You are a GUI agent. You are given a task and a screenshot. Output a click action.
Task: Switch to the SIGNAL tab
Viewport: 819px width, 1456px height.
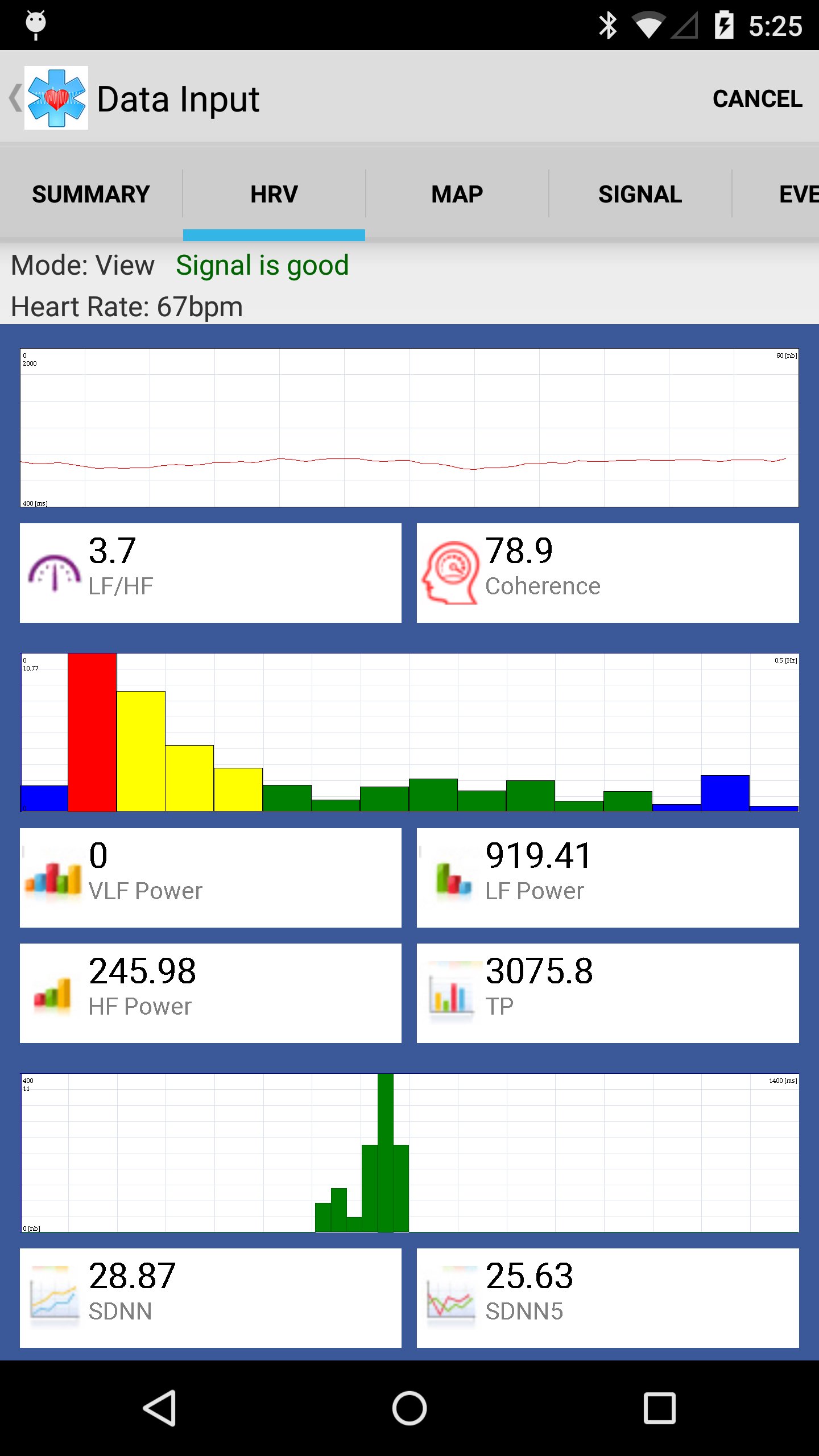[640, 194]
